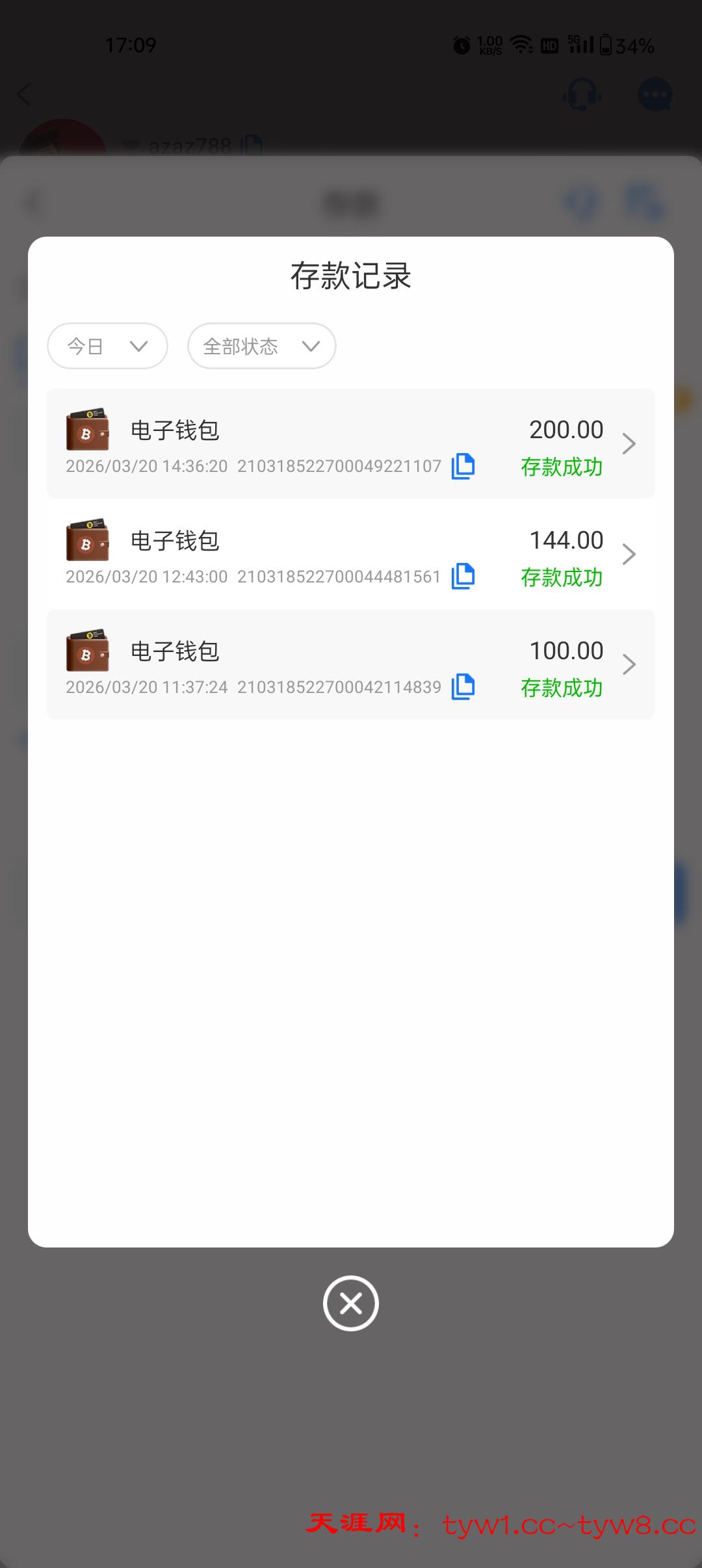Click the 存款记录 dialog title

(350, 276)
